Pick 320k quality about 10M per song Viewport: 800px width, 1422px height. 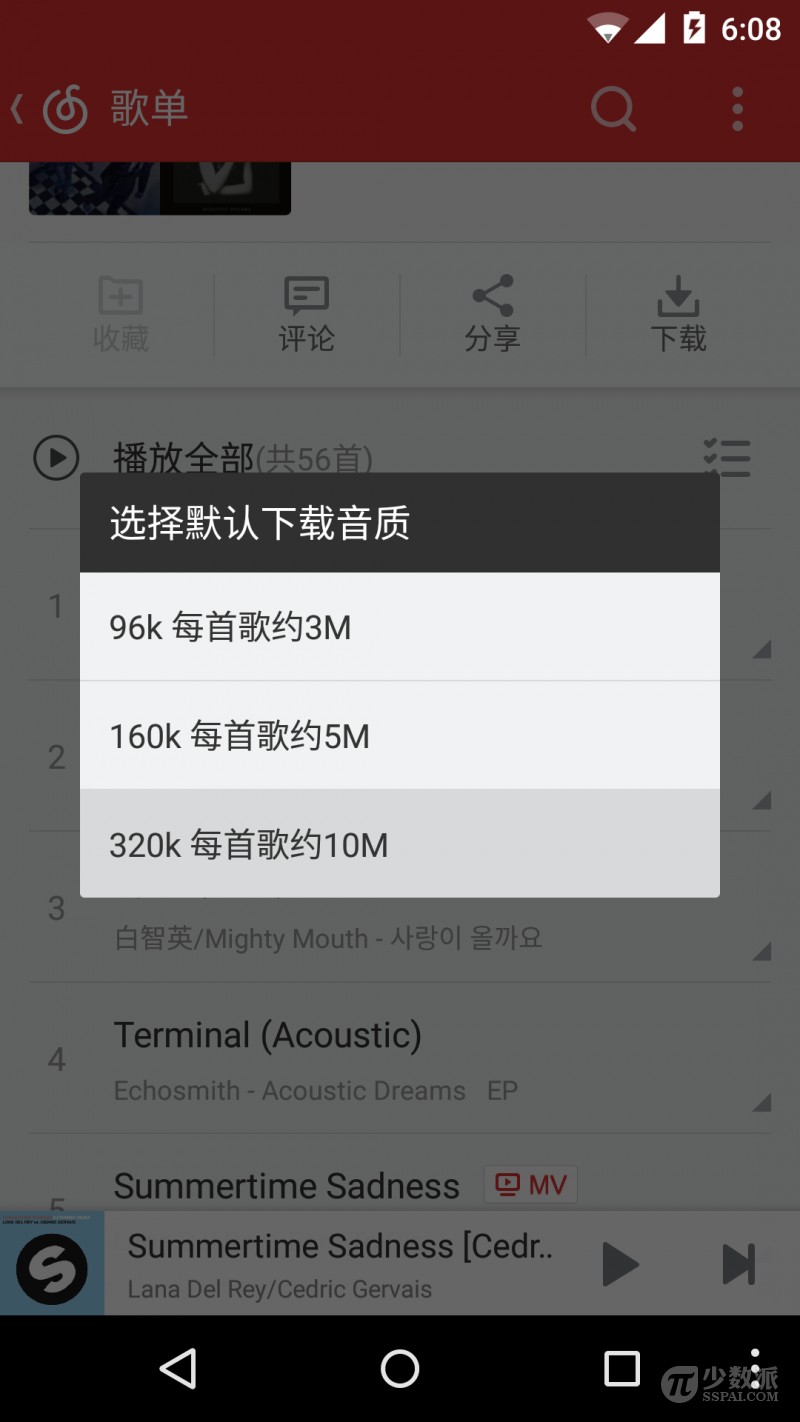pyautogui.click(x=400, y=844)
